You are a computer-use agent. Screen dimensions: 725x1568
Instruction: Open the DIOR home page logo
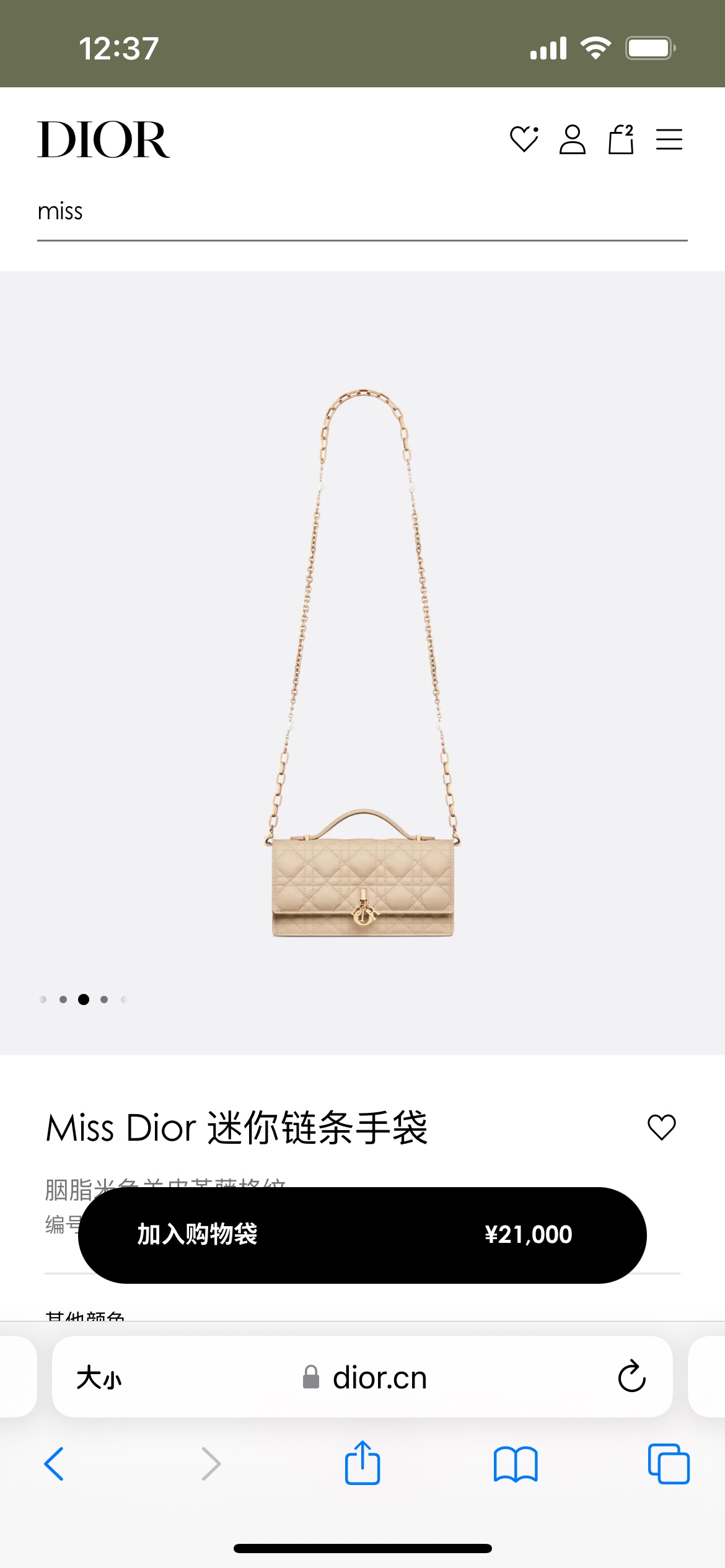pyautogui.click(x=103, y=139)
